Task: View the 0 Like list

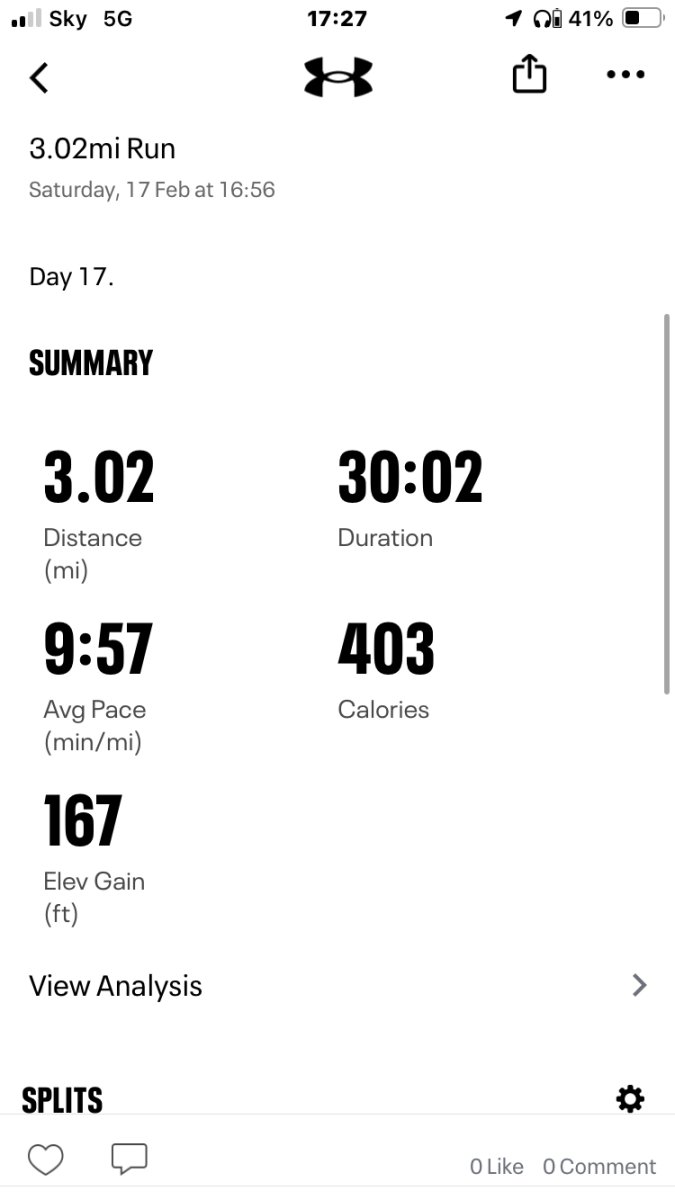Action: tap(497, 1166)
